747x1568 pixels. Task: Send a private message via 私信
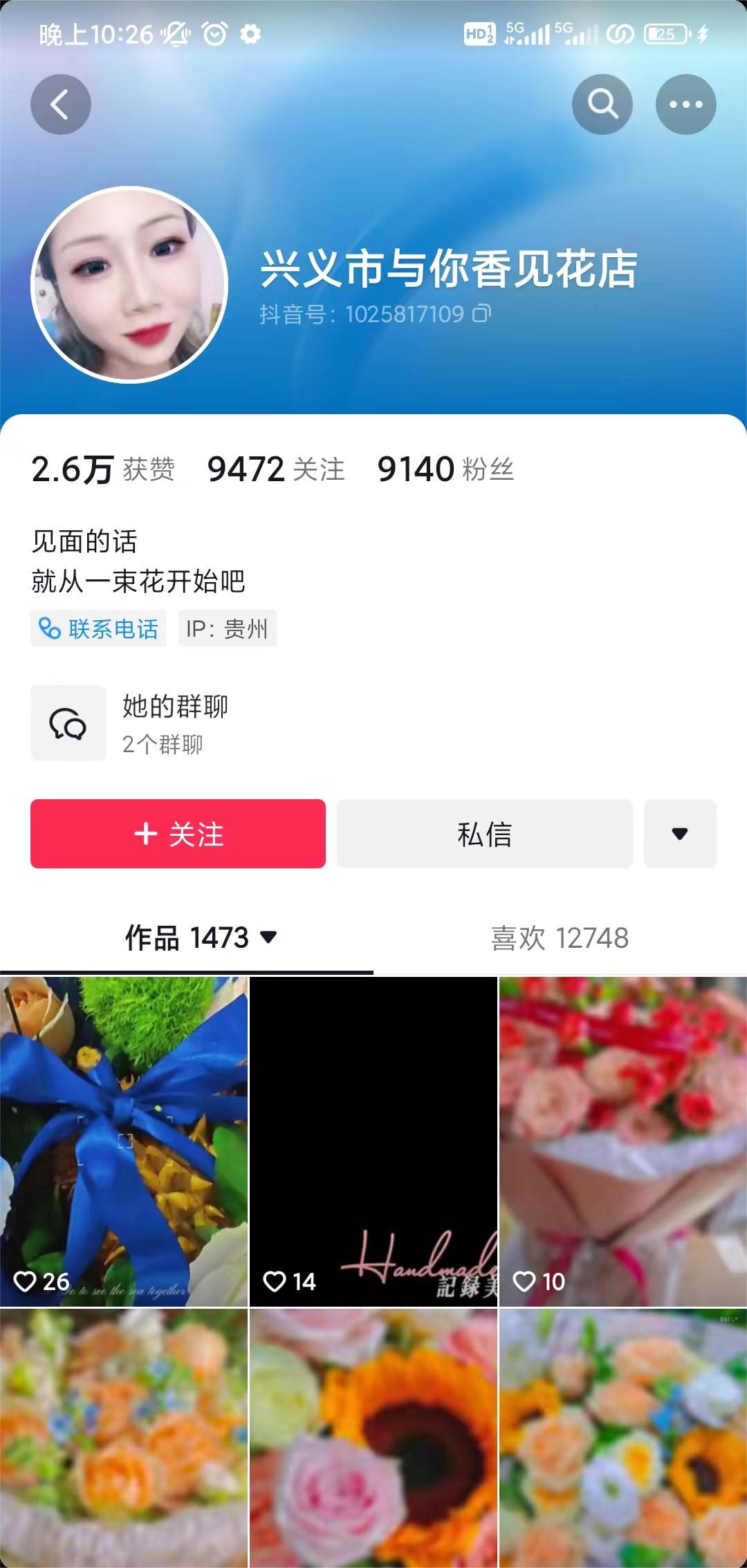[x=484, y=834]
